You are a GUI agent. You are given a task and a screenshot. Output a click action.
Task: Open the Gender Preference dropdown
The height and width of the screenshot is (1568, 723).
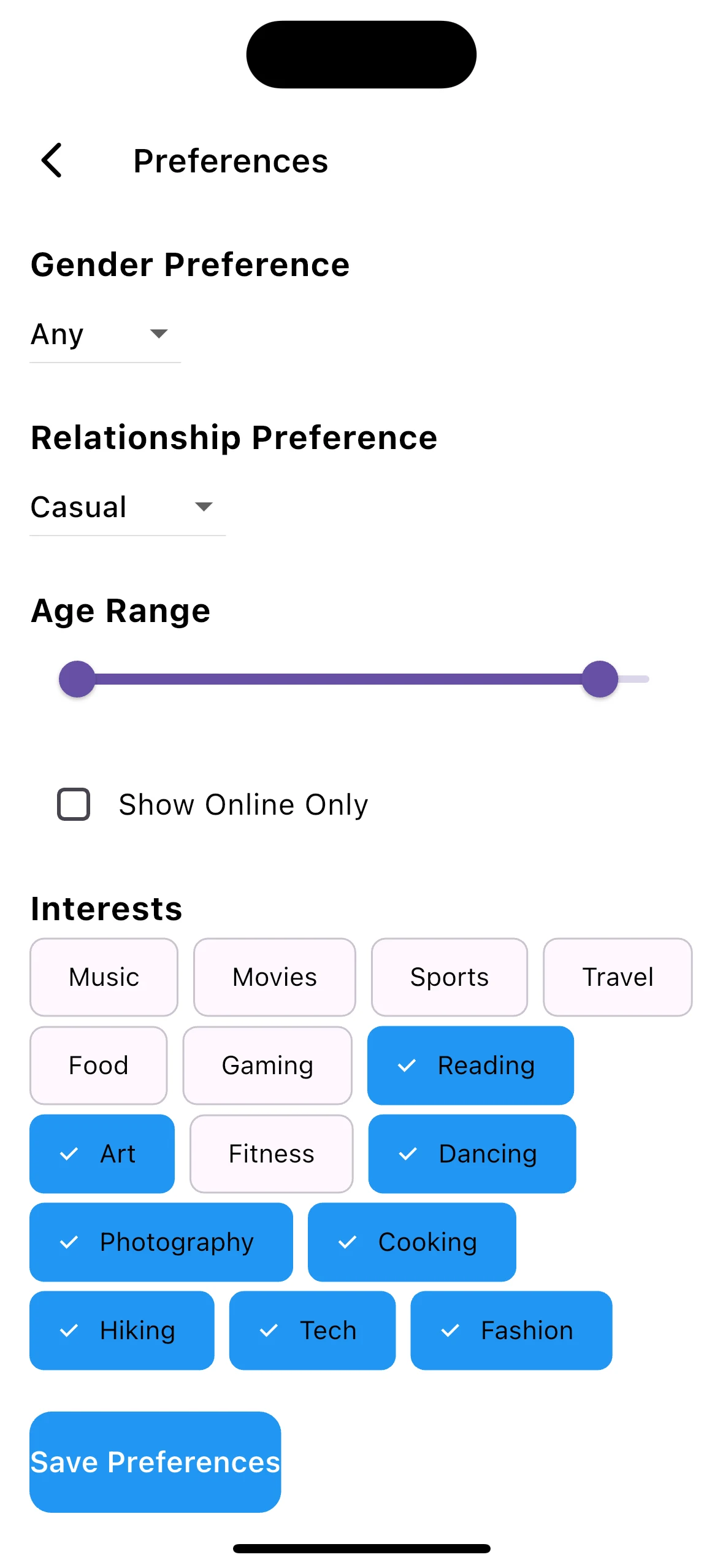105,334
